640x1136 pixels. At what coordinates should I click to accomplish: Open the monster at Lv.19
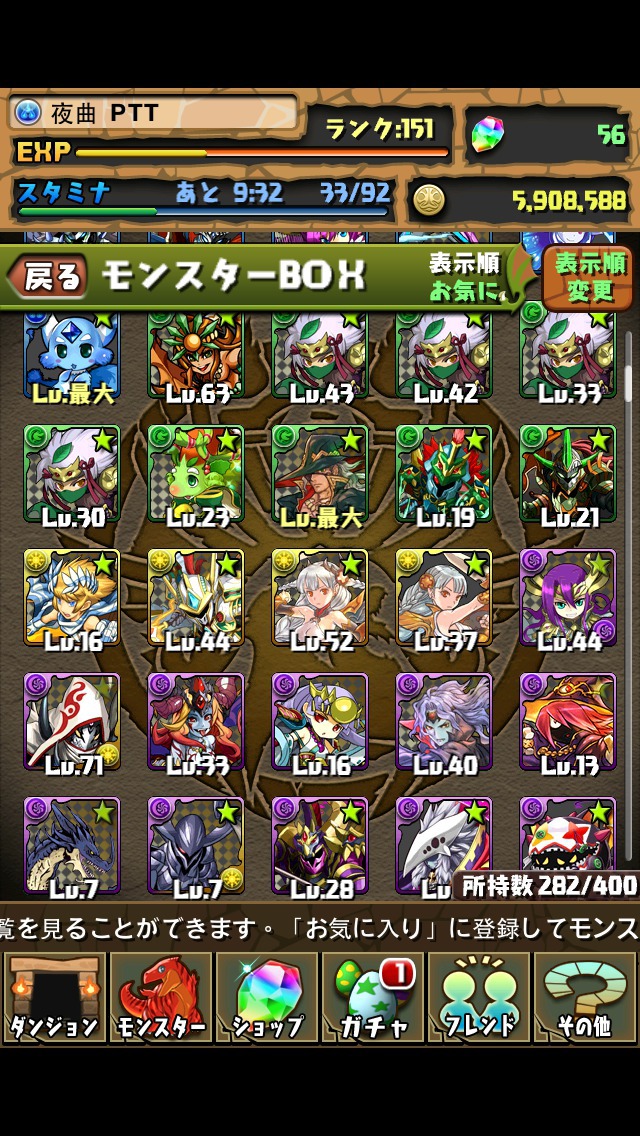point(444,473)
